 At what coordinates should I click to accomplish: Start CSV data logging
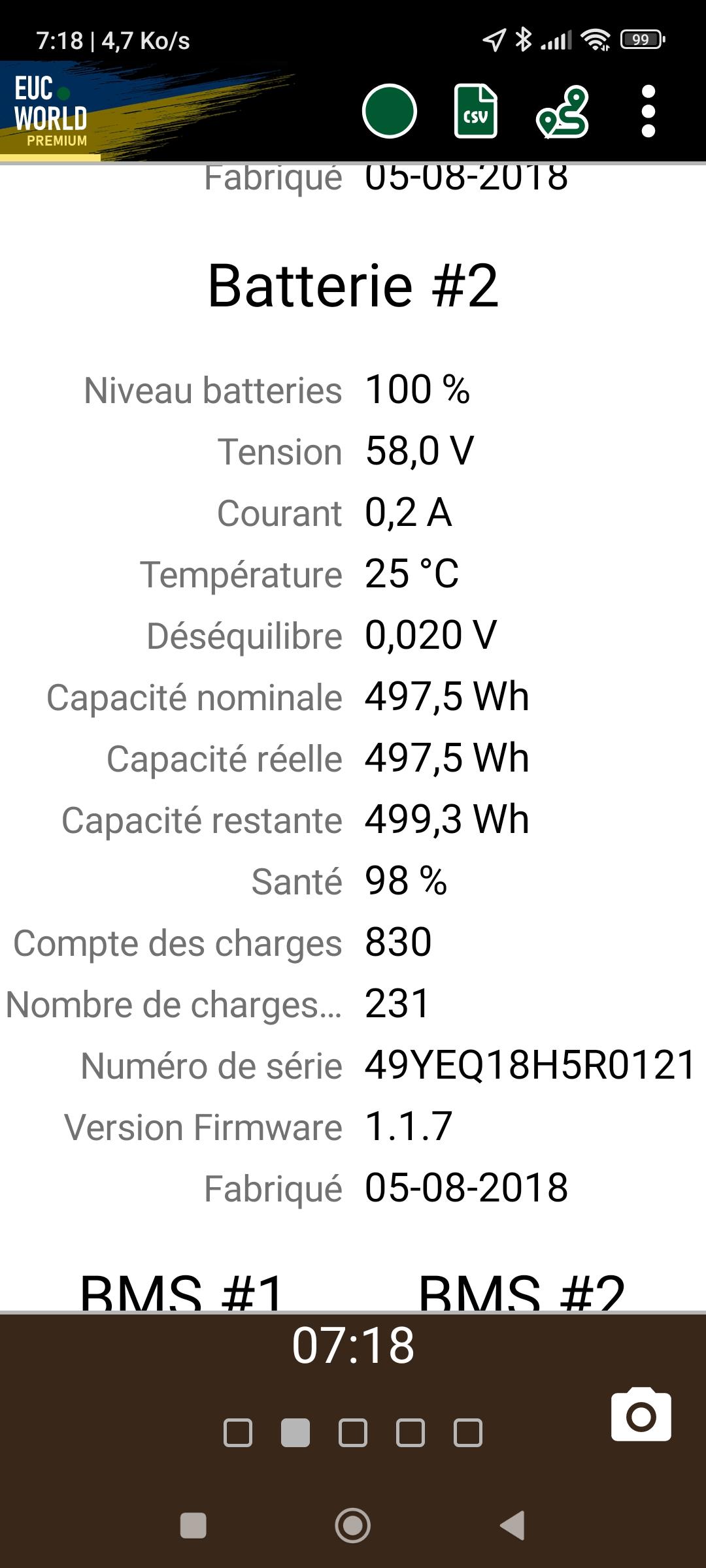click(x=476, y=111)
